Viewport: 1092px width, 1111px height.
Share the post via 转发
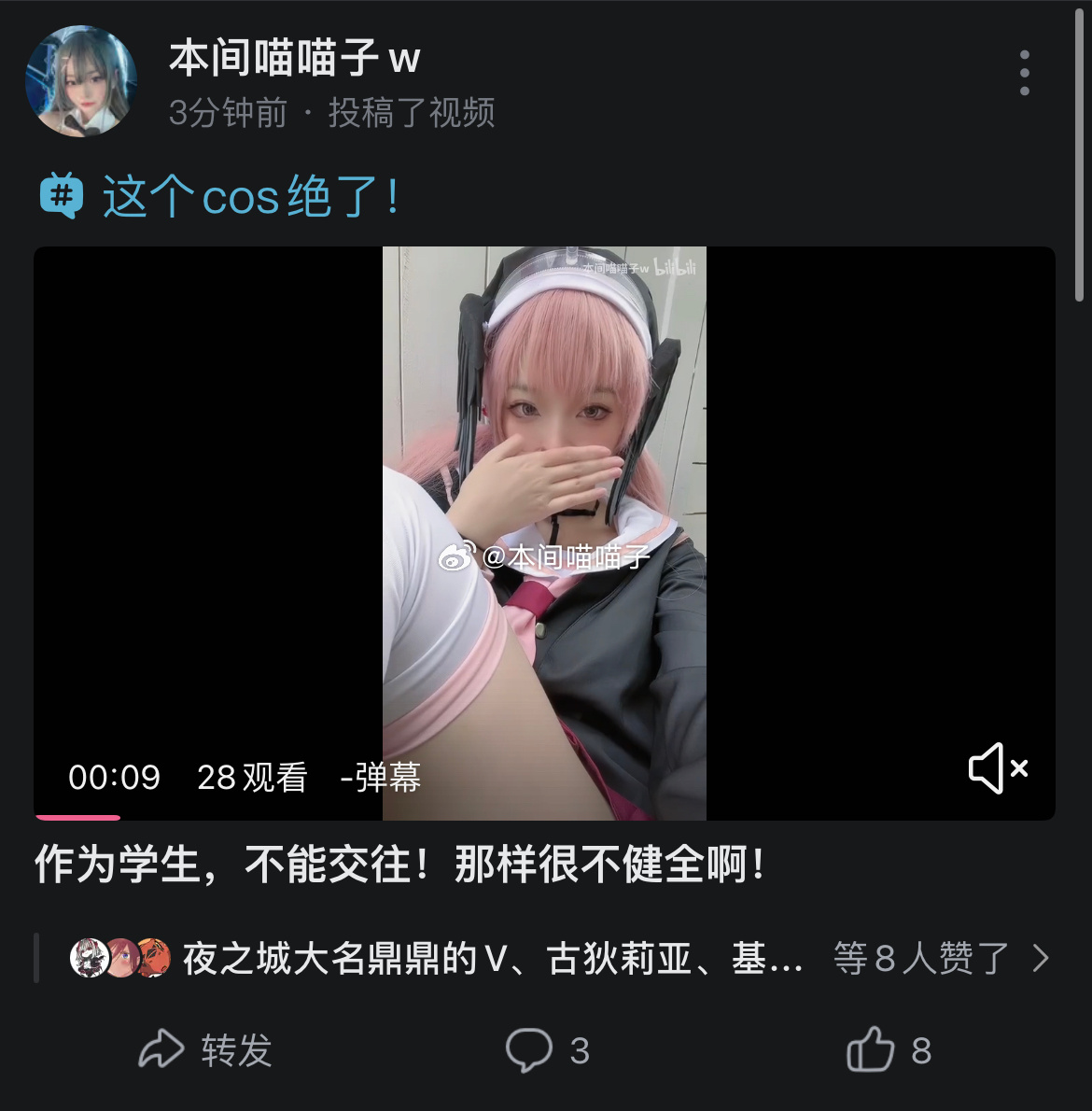205,1050
